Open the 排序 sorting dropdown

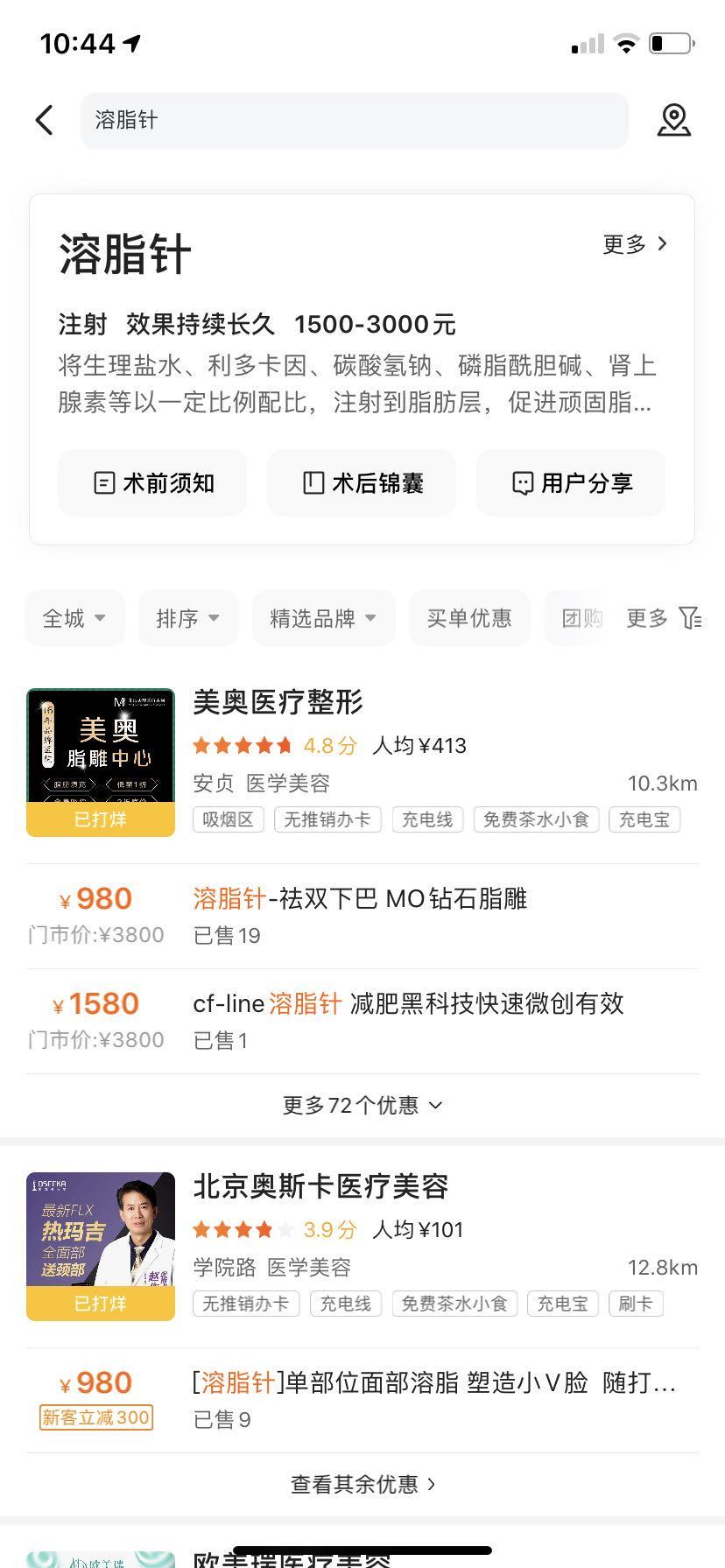pyautogui.click(x=187, y=618)
